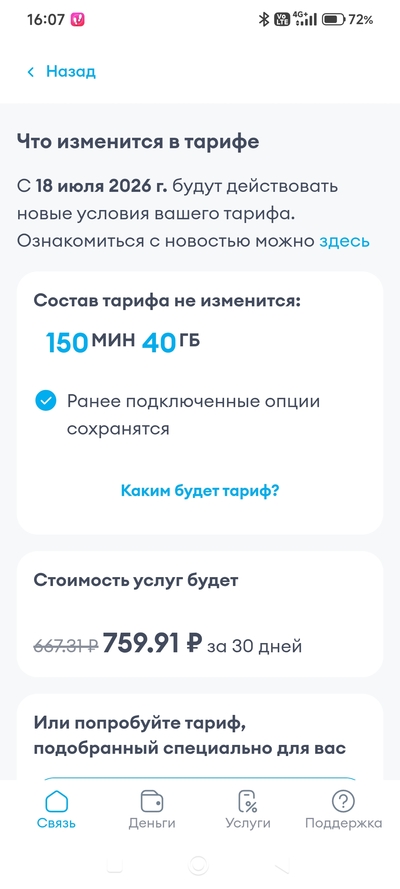The image size is (400, 889).
Task: Go back using the Назад button
Action: coord(62,71)
